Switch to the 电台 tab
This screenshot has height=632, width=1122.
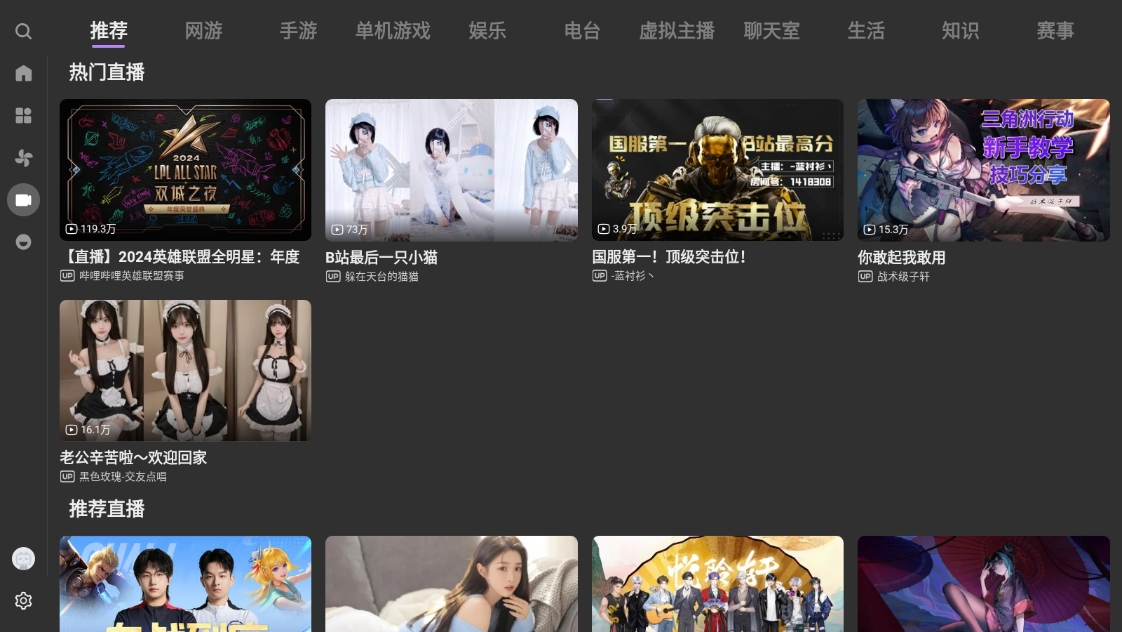click(582, 31)
